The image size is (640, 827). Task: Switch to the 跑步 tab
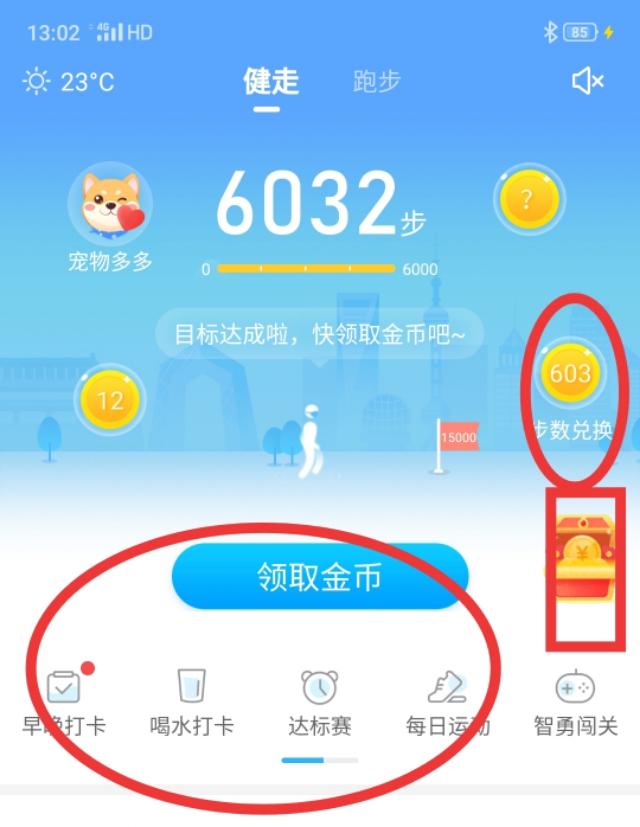tap(376, 82)
